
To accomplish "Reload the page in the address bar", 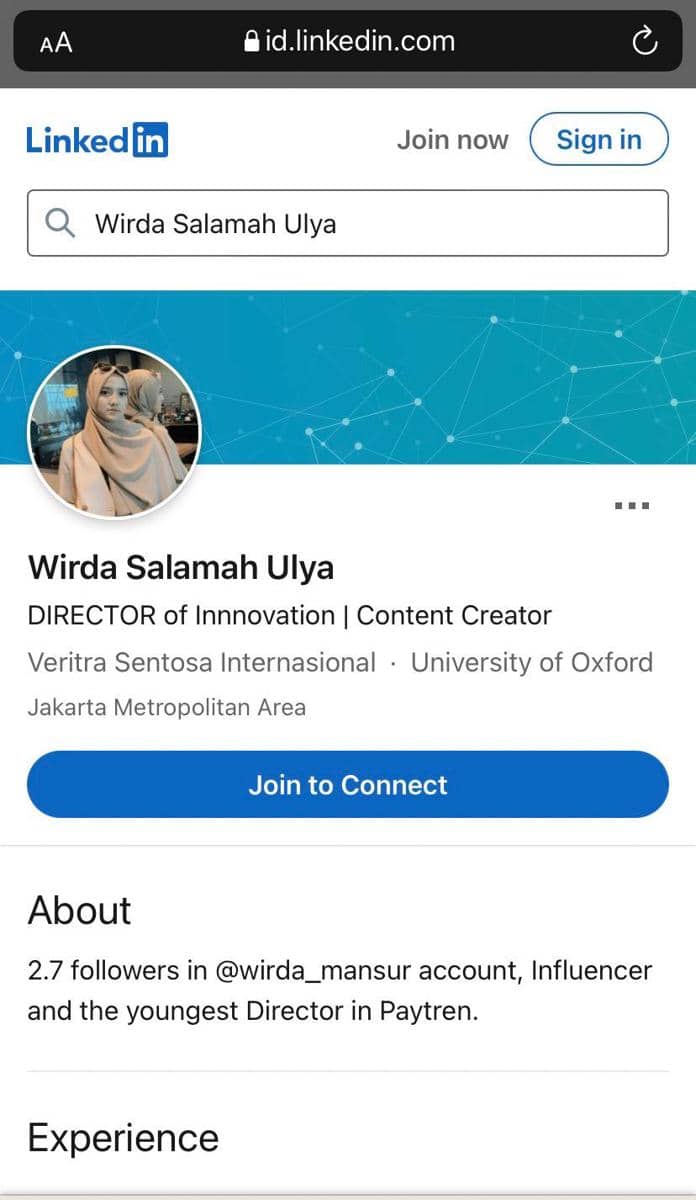I will click(645, 42).
